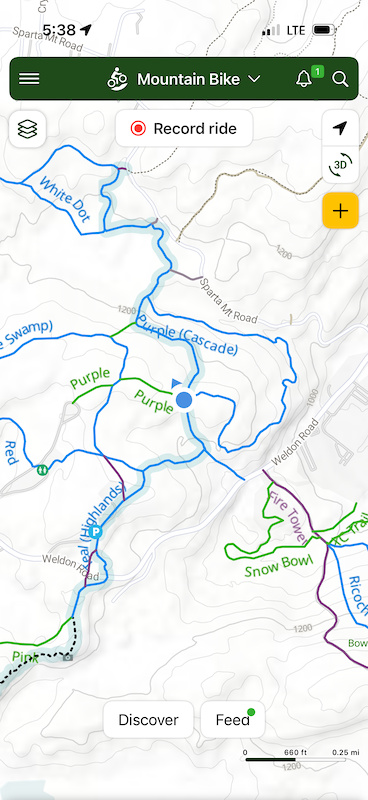Image resolution: width=368 pixels, height=800 pixels.
Task: Center map on my location arrow
Action: pyautogui.click(x=340, y=129)
